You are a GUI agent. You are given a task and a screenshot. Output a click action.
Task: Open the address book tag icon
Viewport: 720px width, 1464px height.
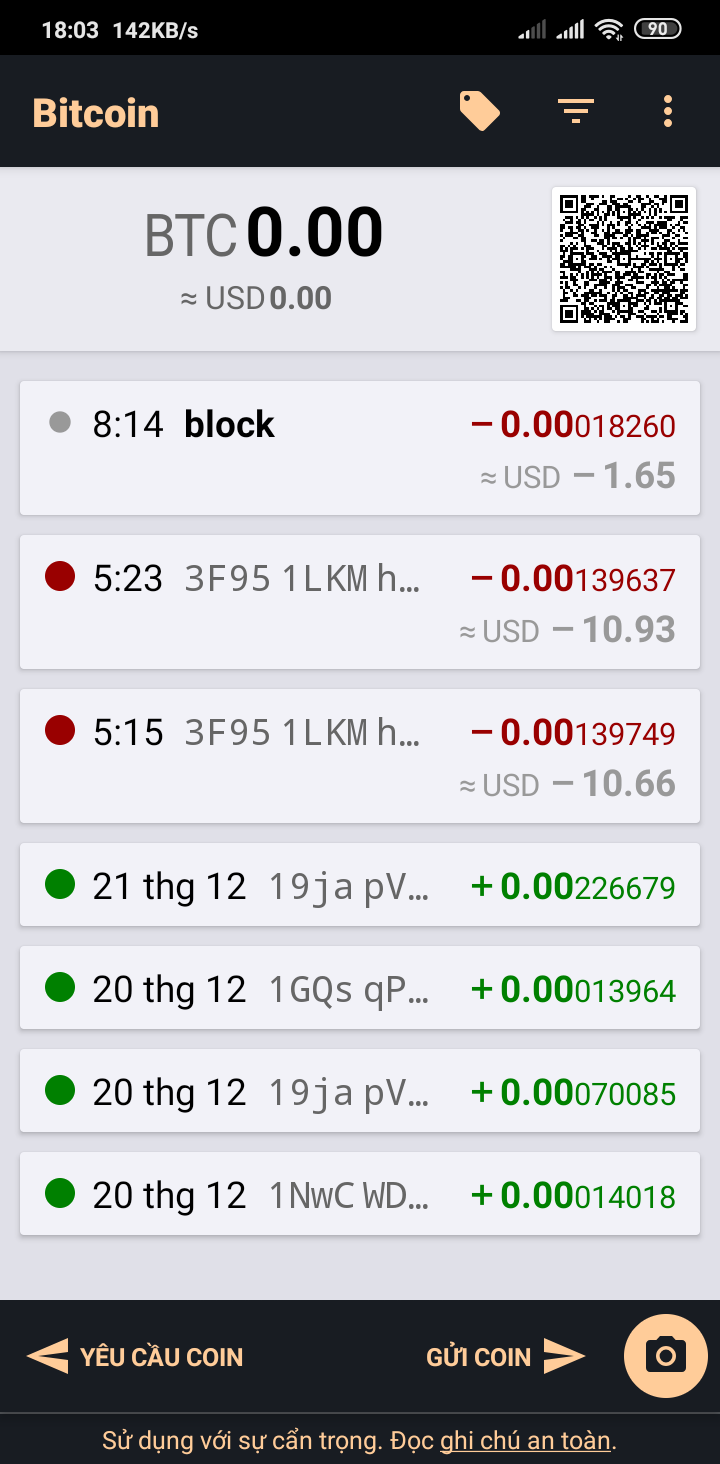[x=479, y=111]
